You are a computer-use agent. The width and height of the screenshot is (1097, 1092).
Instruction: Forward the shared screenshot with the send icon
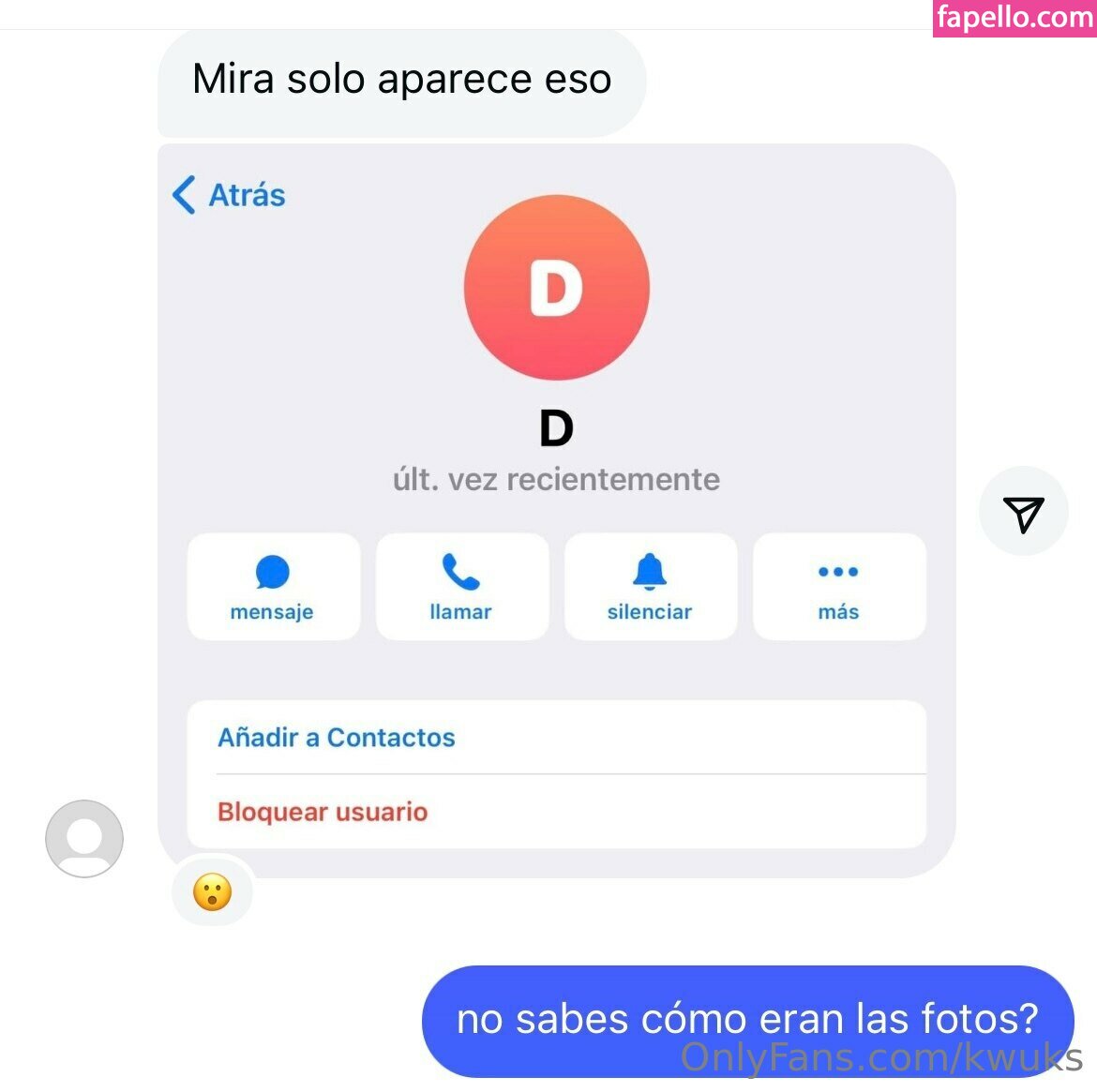pos(1023,512)
